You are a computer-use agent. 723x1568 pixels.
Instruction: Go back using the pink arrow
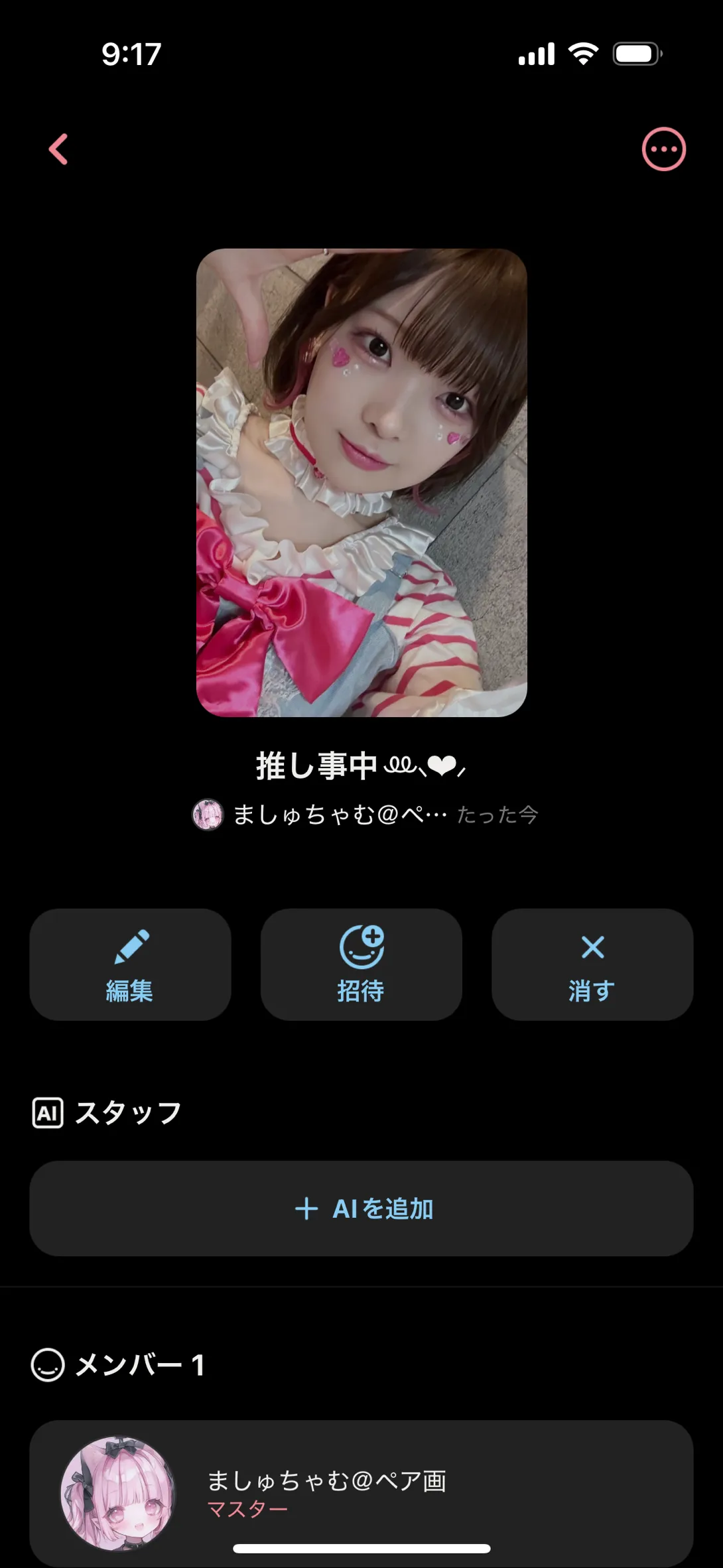click(58, 149)
